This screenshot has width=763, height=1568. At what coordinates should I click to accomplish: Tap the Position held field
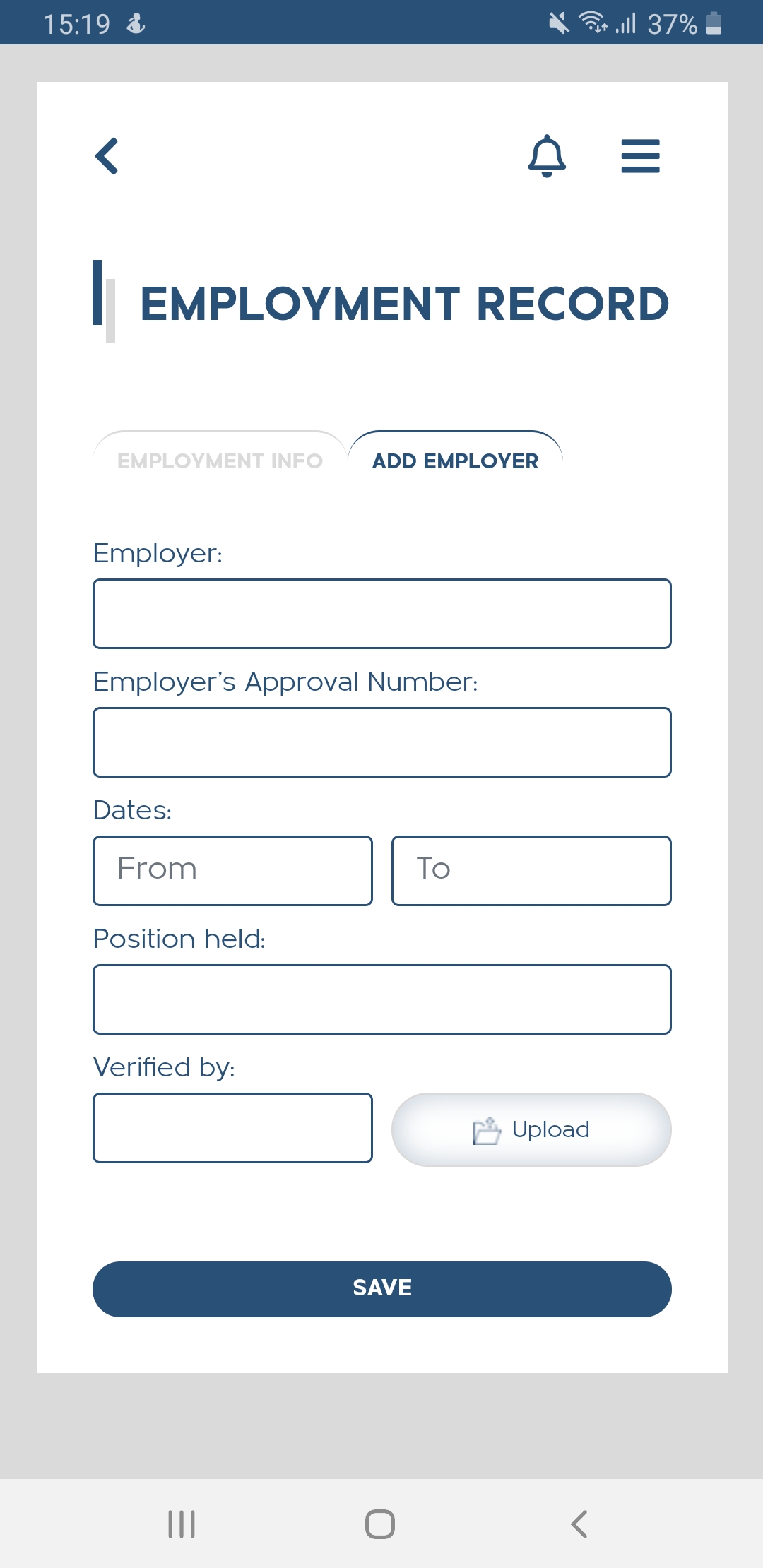381,999
